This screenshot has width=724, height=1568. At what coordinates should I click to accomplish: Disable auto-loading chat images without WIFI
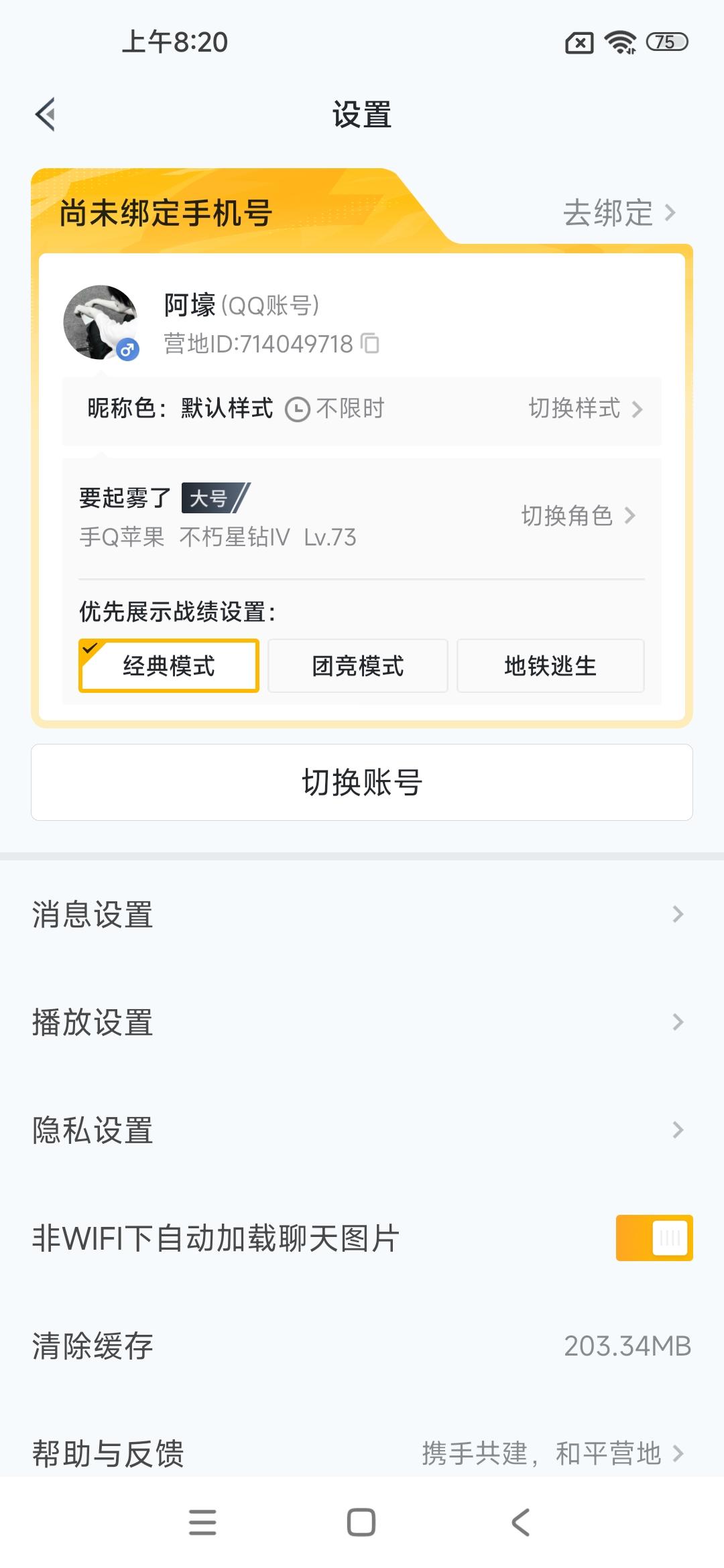(x=655, y=1237)
